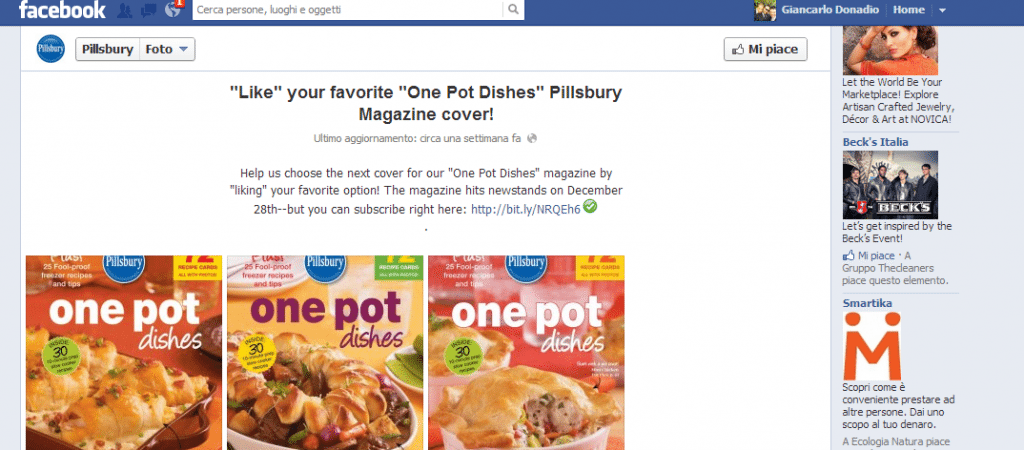
Task: Expand the account dropdown arrow
Action: point(942,10)
